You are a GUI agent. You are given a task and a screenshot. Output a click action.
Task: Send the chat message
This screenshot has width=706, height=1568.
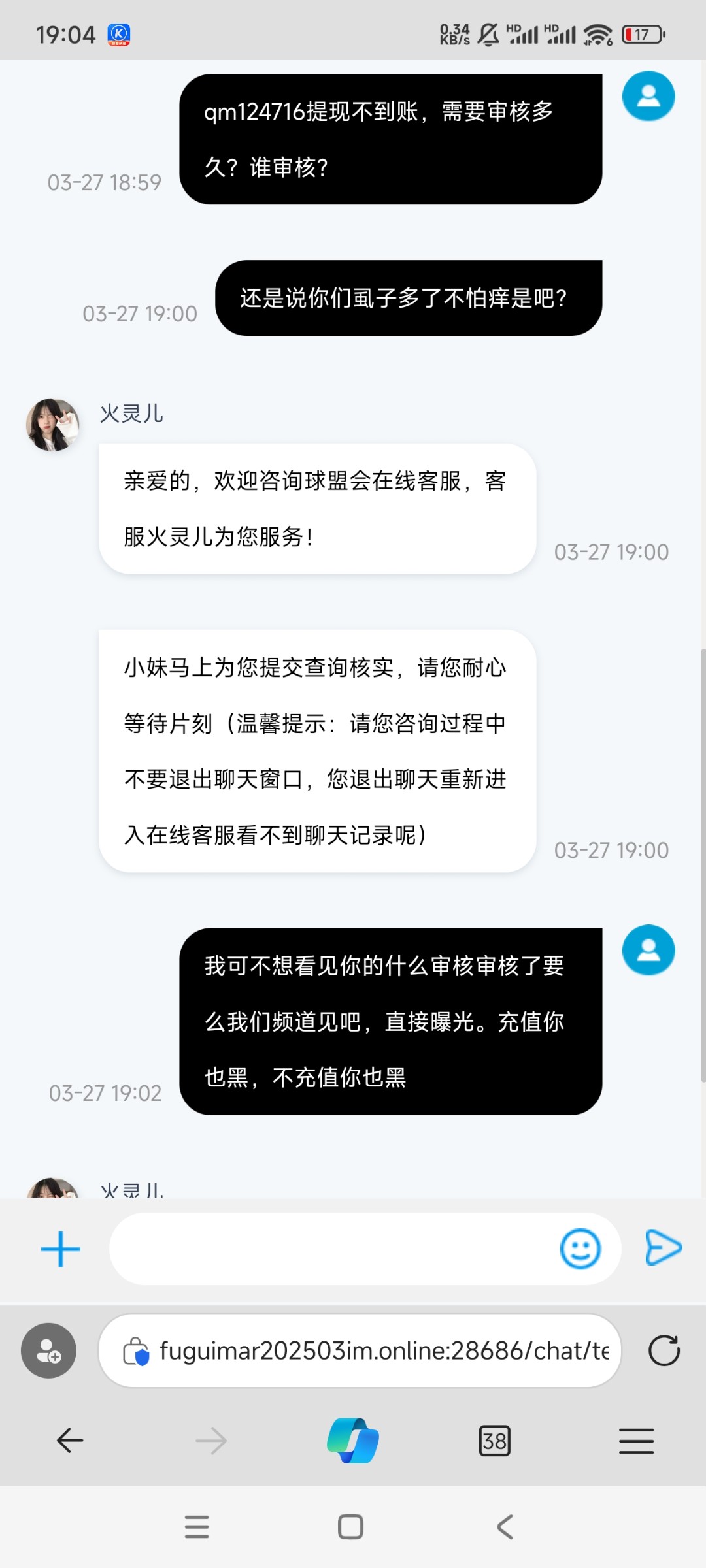click(x=663, y=1247)
